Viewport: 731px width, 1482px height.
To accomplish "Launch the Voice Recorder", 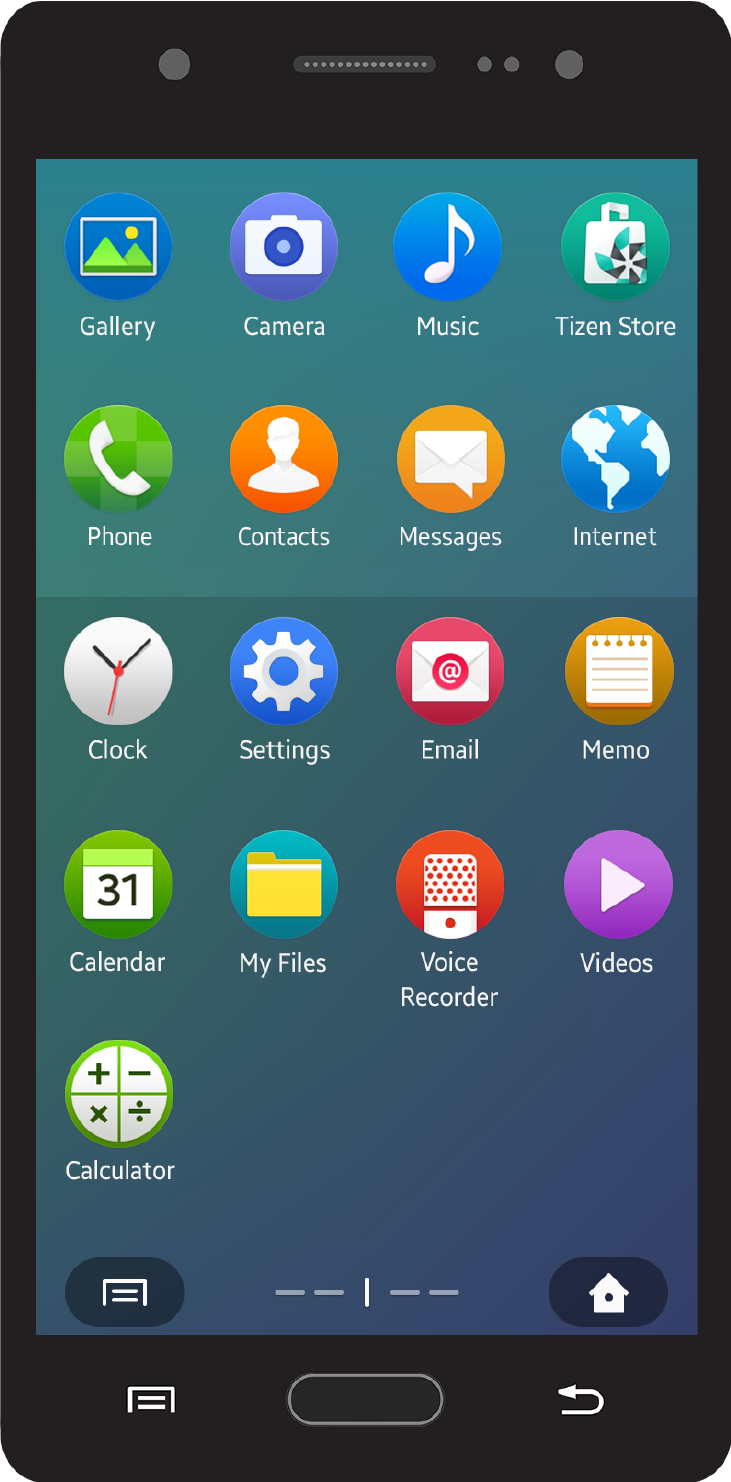I will click(450, 884).
